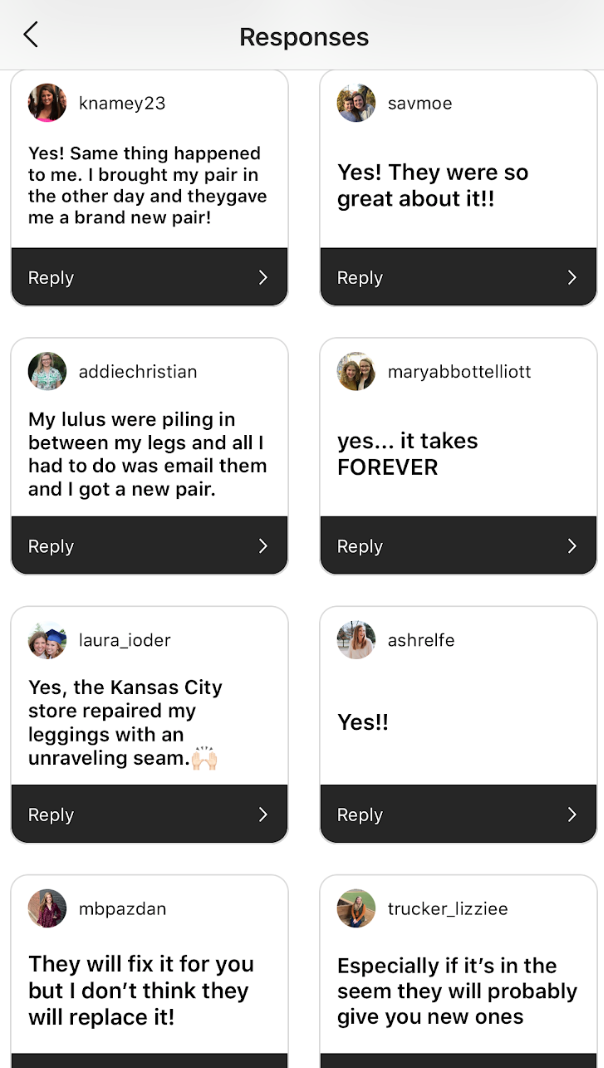Open laura_ioder's profile avatar

(x=47, y=640)
